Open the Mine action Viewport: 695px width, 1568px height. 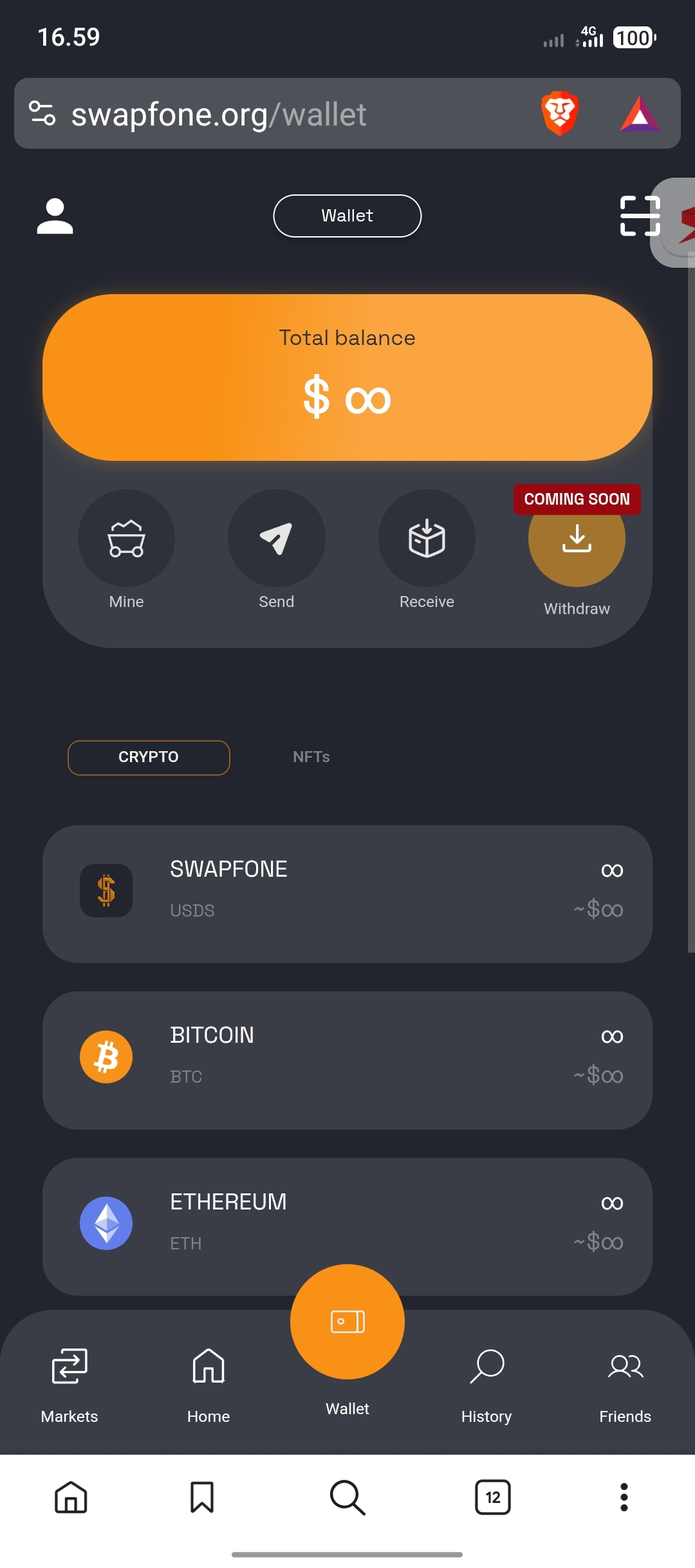126,538
